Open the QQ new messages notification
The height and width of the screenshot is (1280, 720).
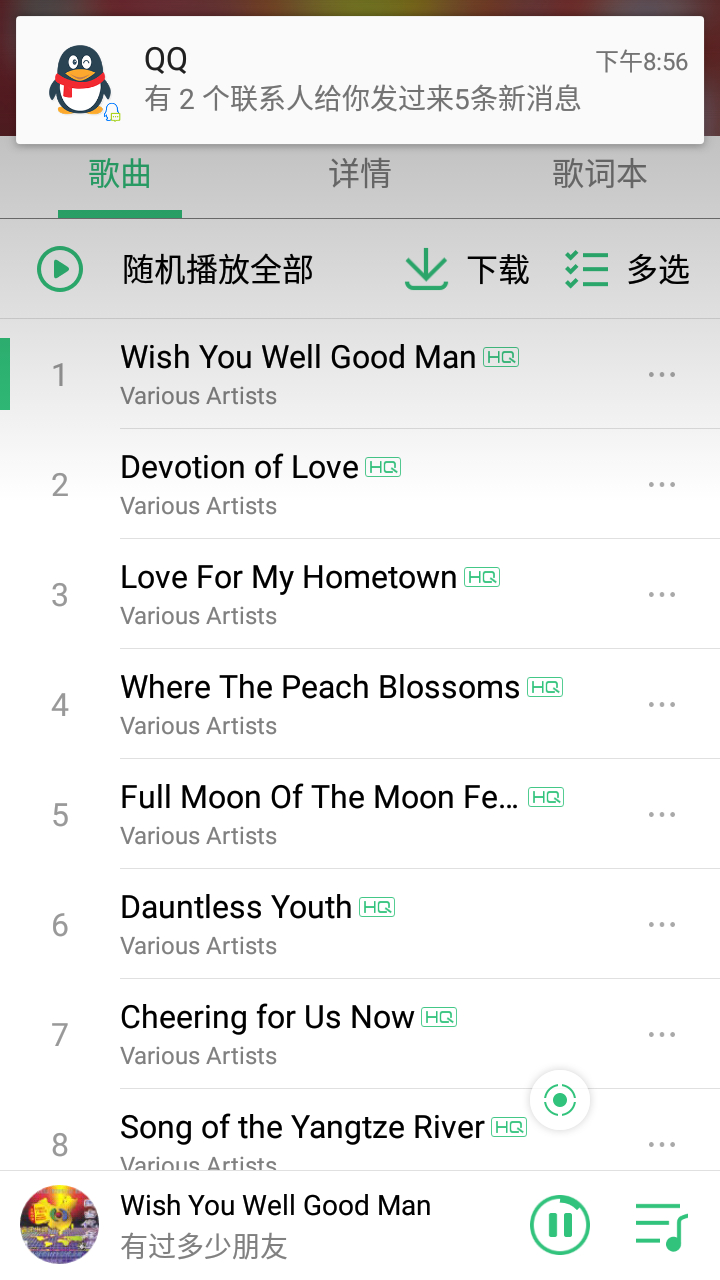[x=360, y=80]
